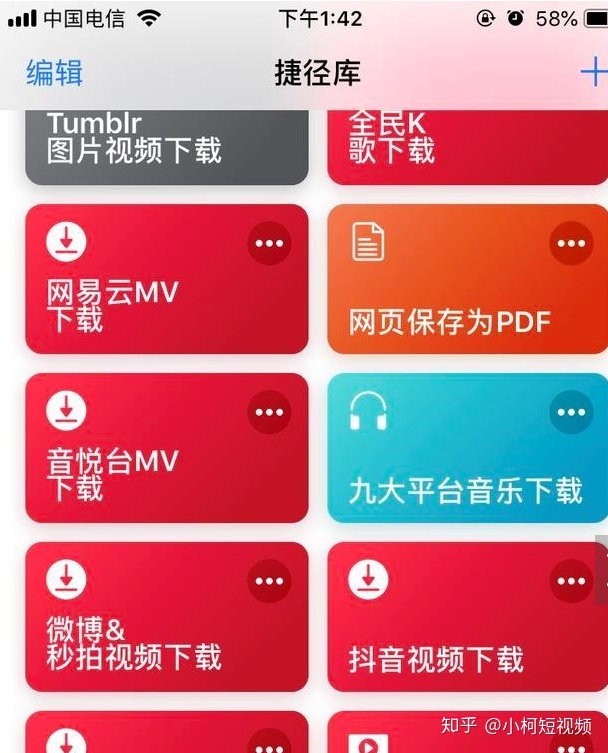
Task: Open the more options on 微博&秒拍视频下载
Action: click(269, 581)
